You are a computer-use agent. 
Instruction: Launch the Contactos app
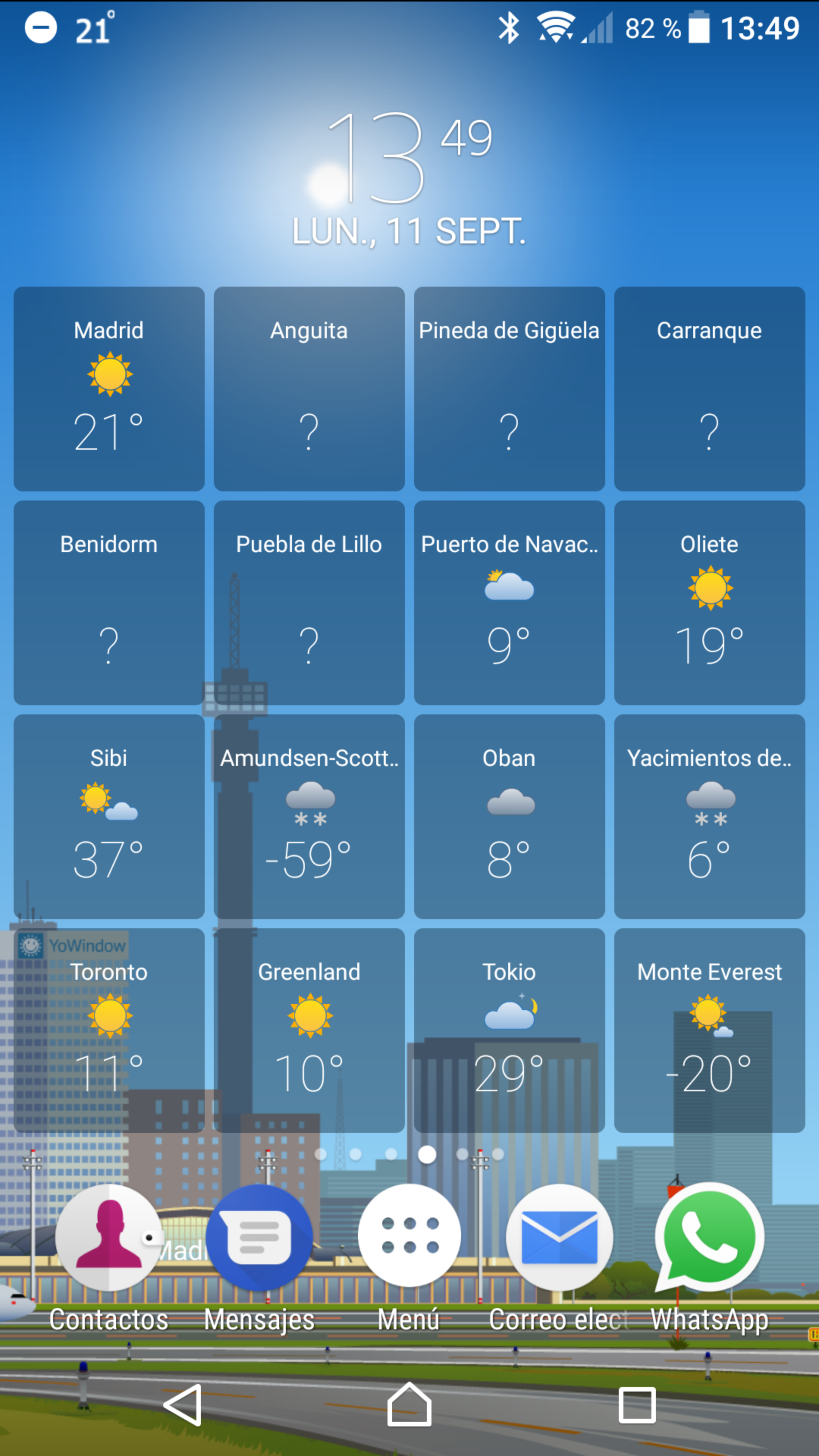(x=108, y=1238)
